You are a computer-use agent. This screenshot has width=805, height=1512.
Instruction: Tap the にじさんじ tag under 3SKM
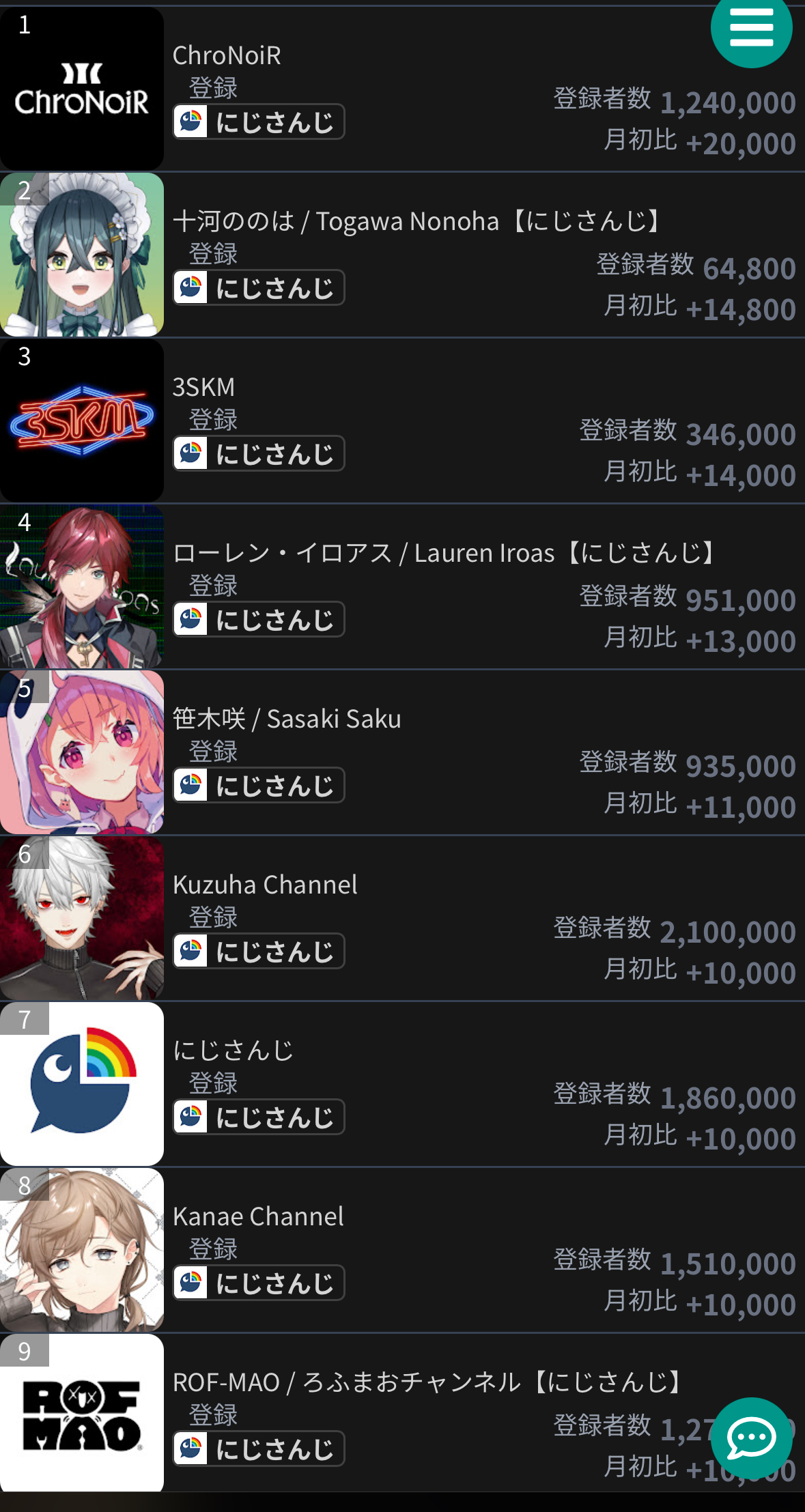[259, 454]
